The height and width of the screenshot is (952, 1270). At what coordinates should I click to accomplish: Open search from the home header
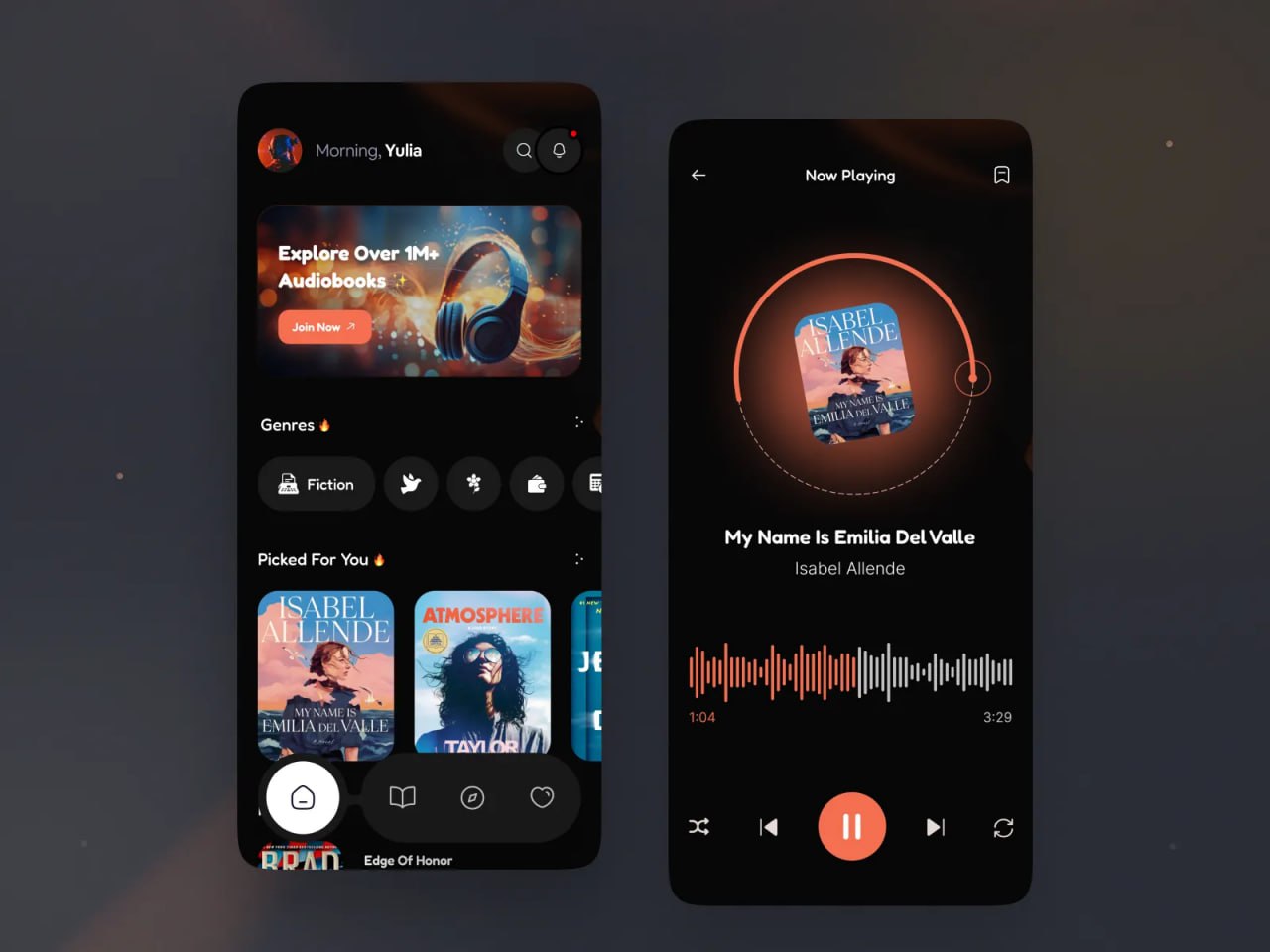(523, 151)
